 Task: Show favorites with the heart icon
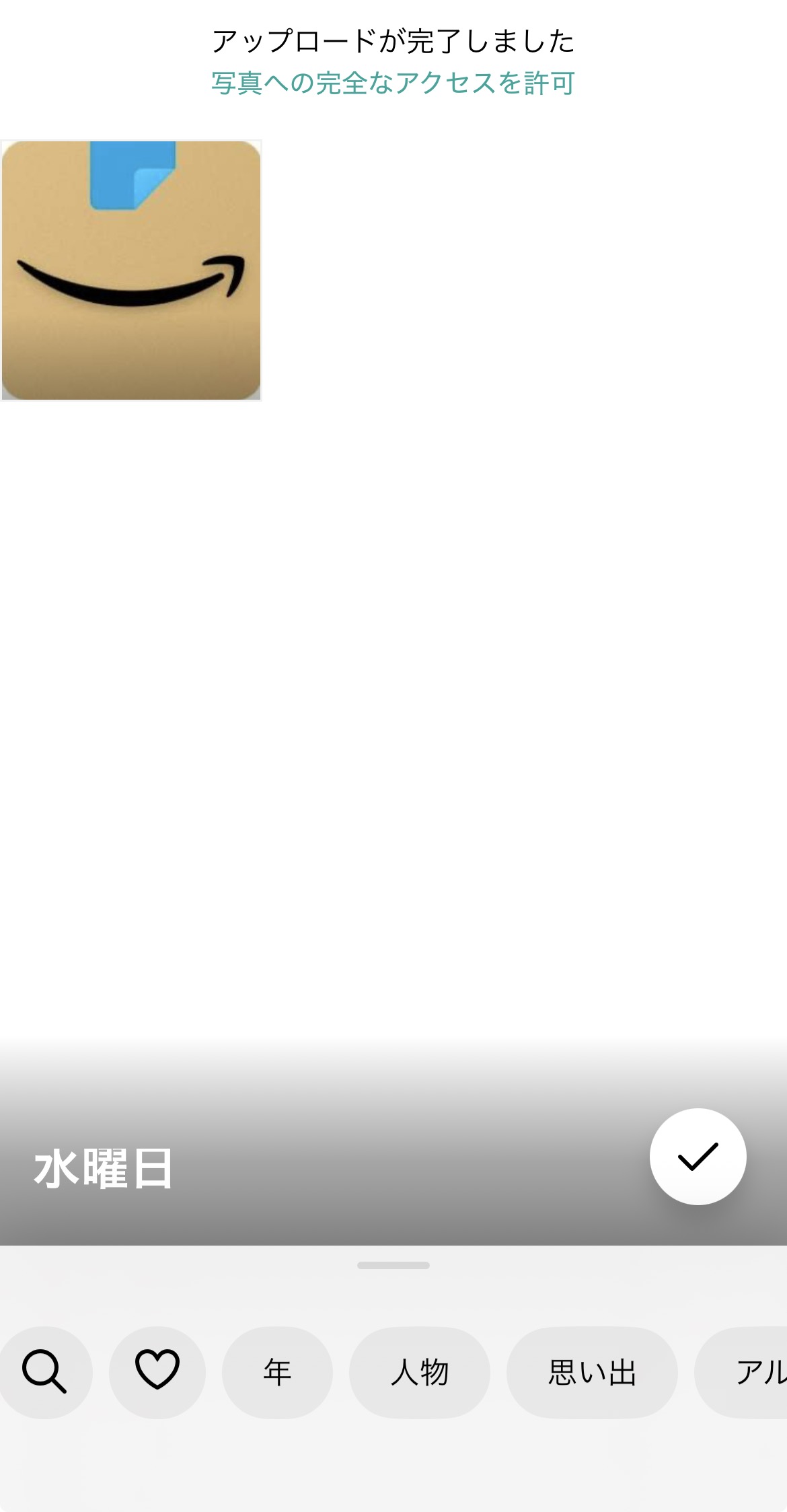[x=157, y=1372]
